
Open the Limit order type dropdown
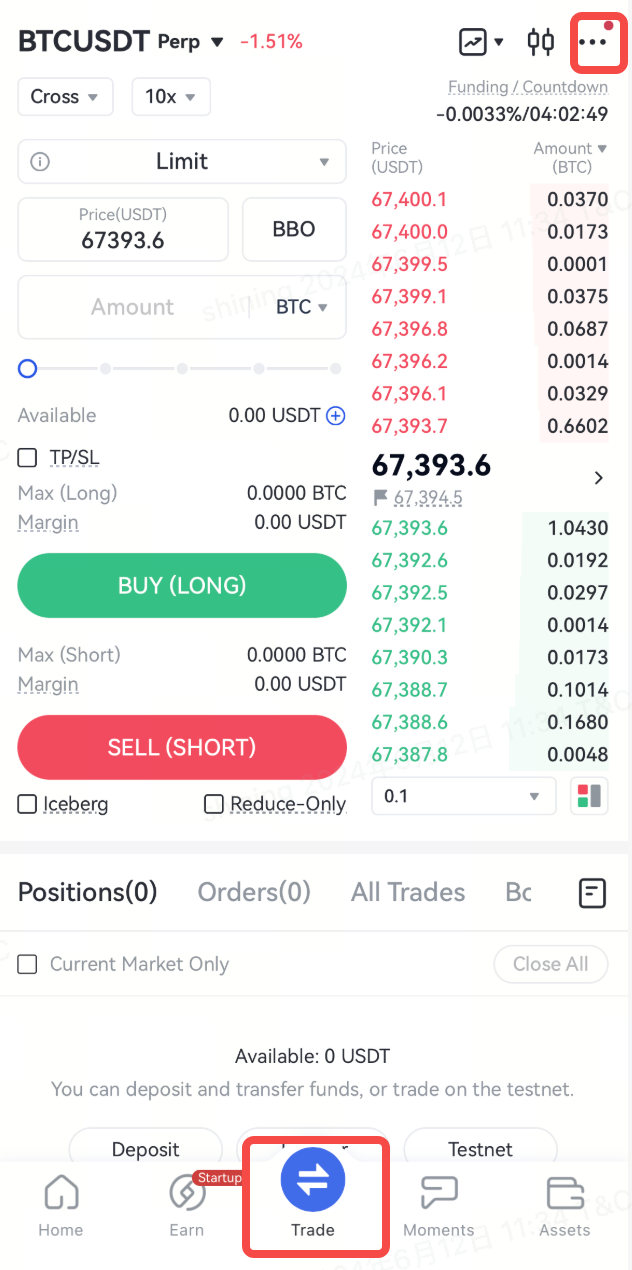(x=182, y=162)
